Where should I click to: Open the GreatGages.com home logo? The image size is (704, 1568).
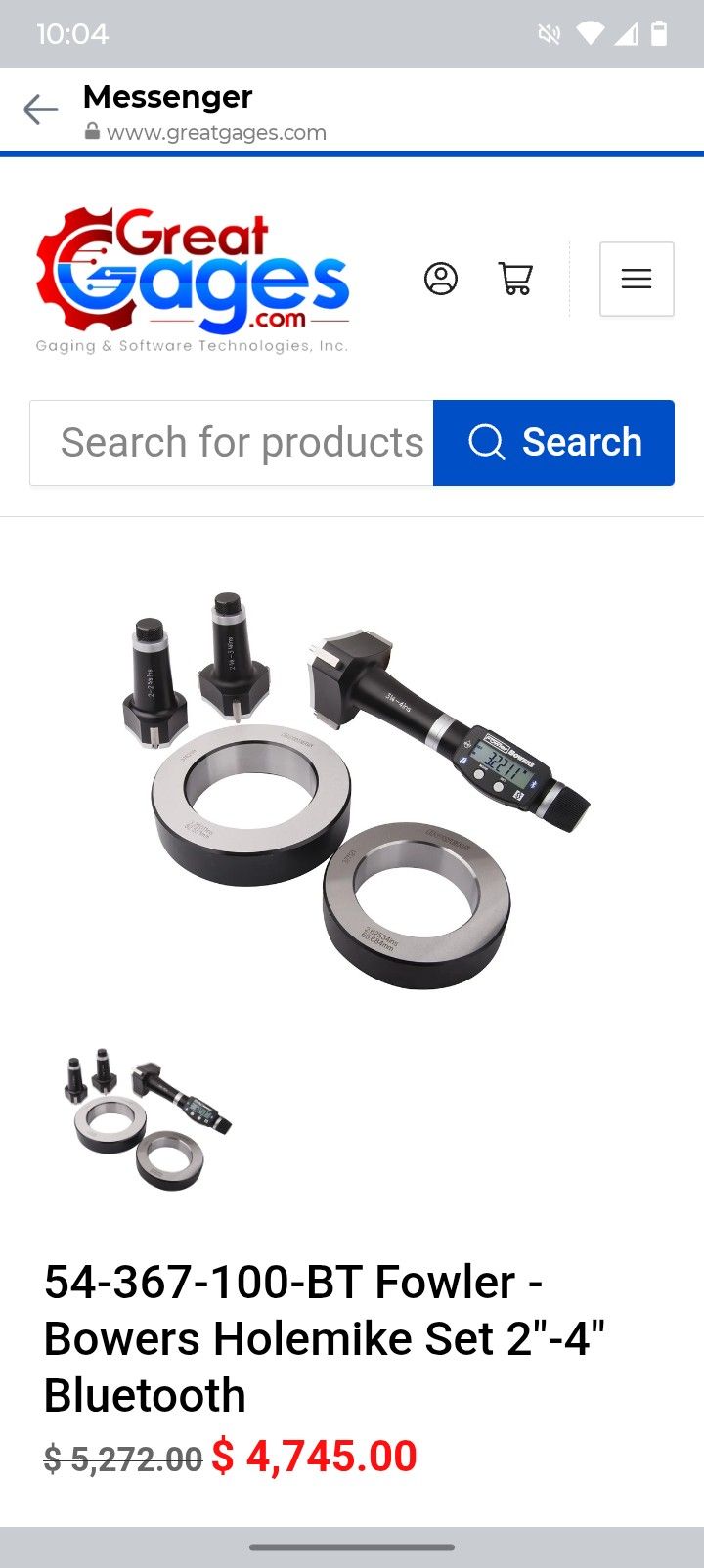(193, 279)
